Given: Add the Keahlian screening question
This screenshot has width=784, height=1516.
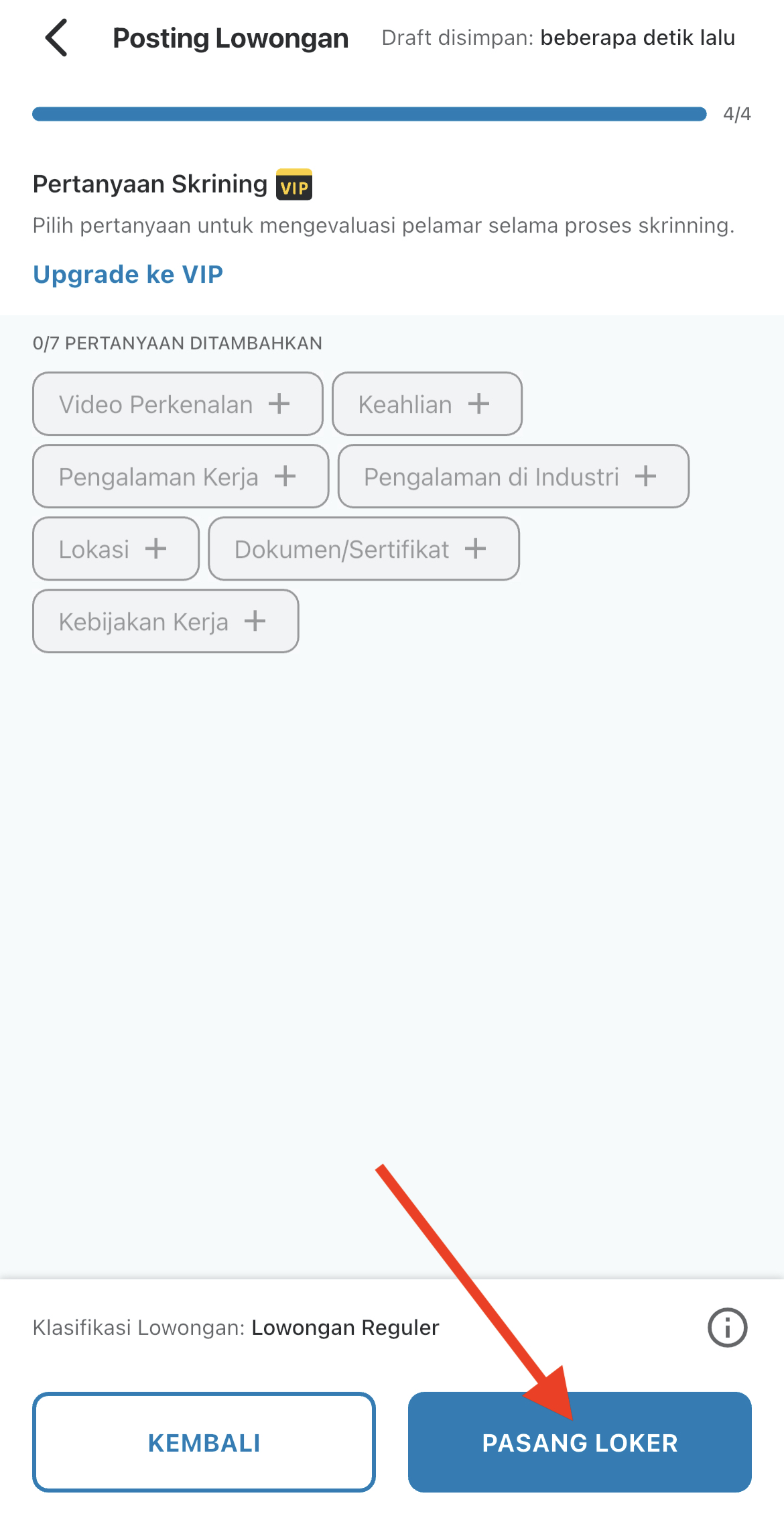Looking at the screenshot, I should coord(426,404).
